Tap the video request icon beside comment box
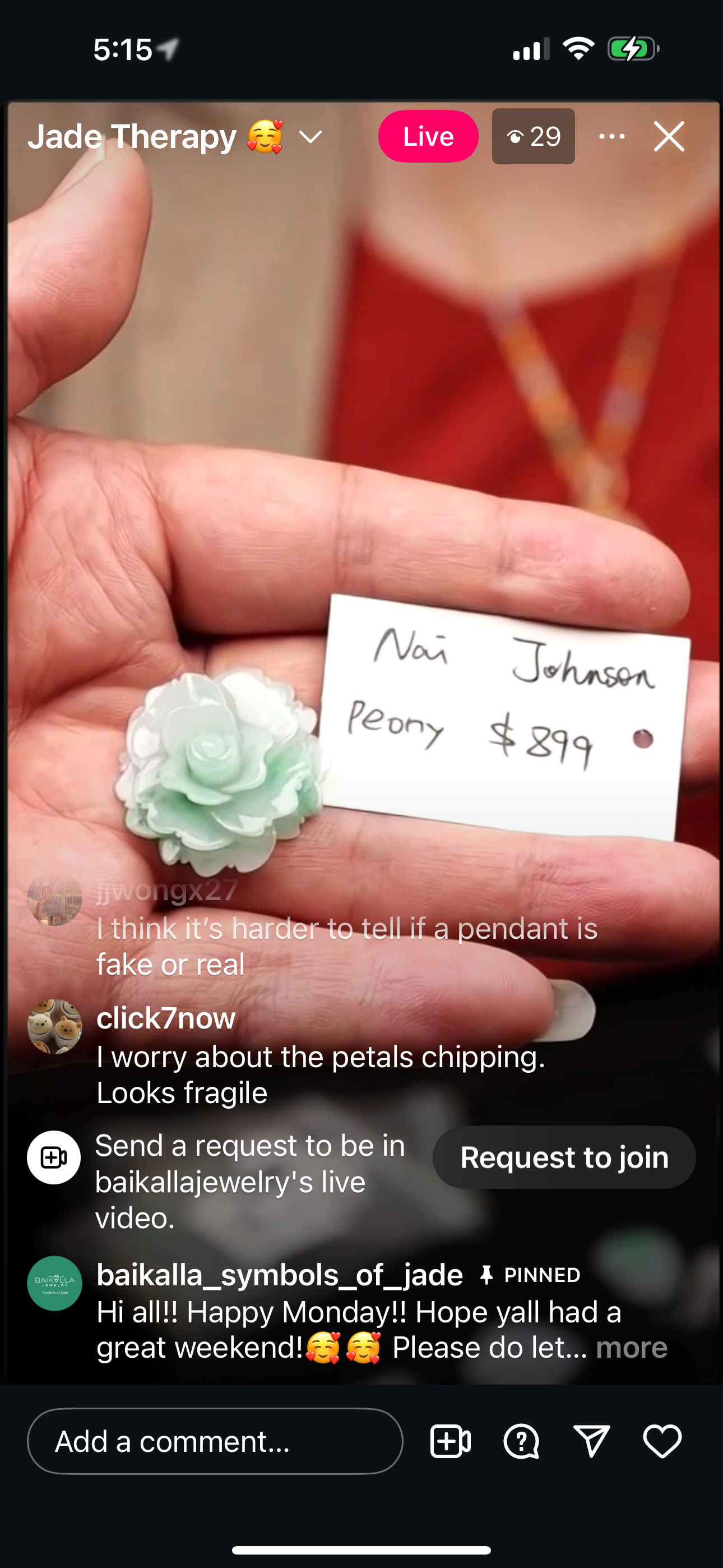 coord(451,1441)
